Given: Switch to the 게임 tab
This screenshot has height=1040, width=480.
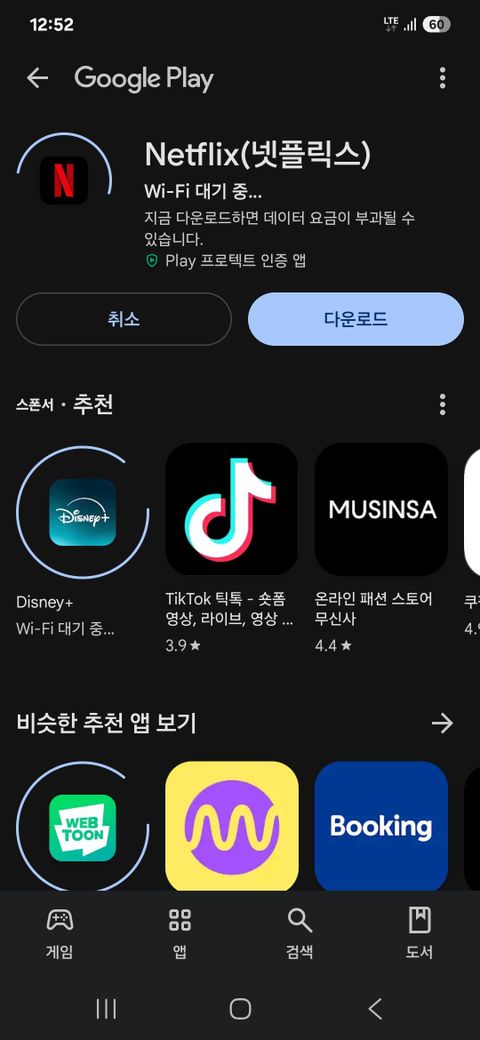Looking at the screenshot, I should [x=60, y=933].
